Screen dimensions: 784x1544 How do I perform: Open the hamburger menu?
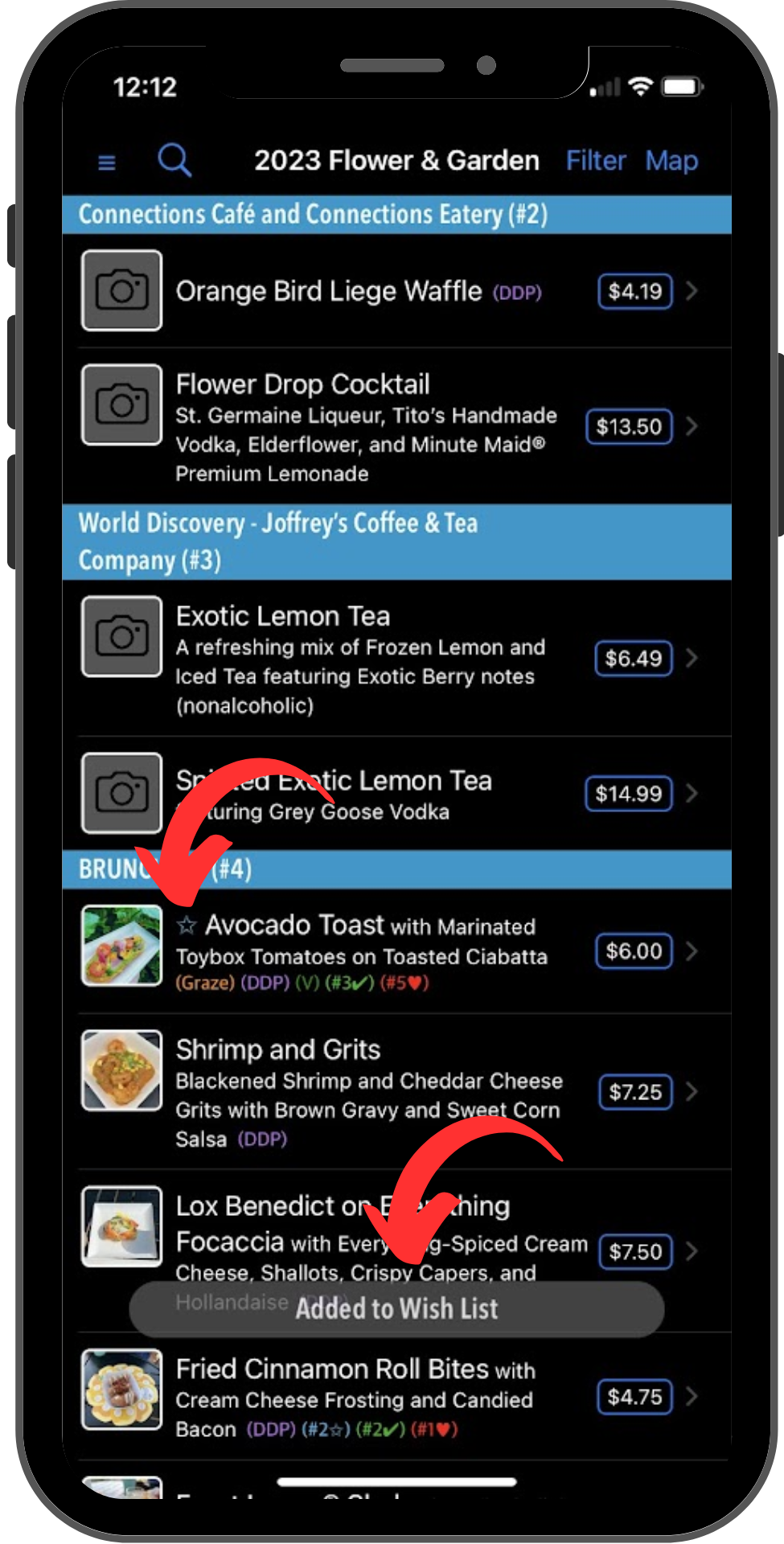click(x=106, y=162)
